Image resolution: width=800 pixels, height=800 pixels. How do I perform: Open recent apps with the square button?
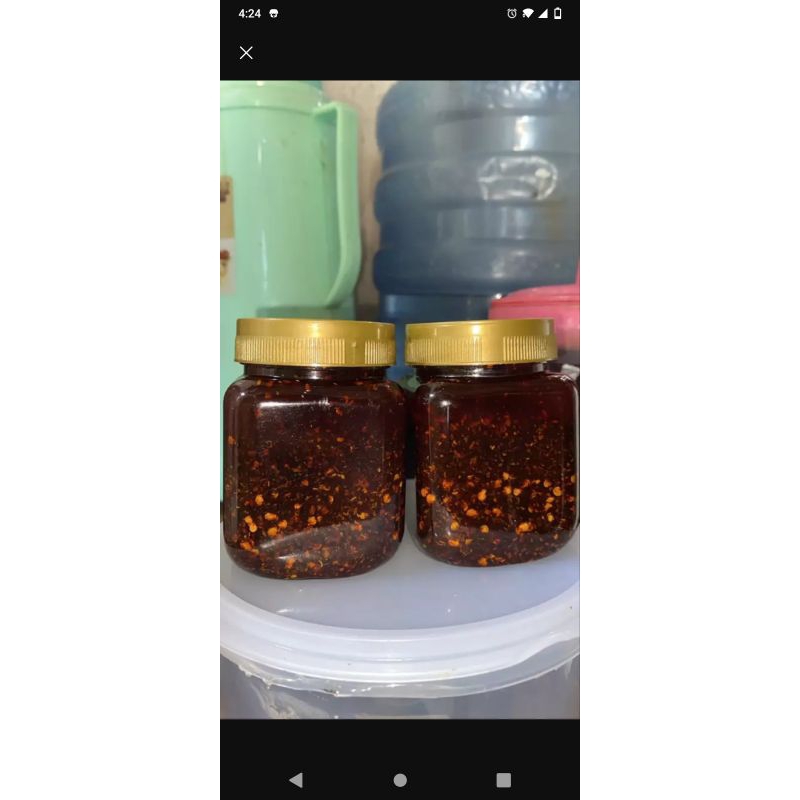coord(504,780)
